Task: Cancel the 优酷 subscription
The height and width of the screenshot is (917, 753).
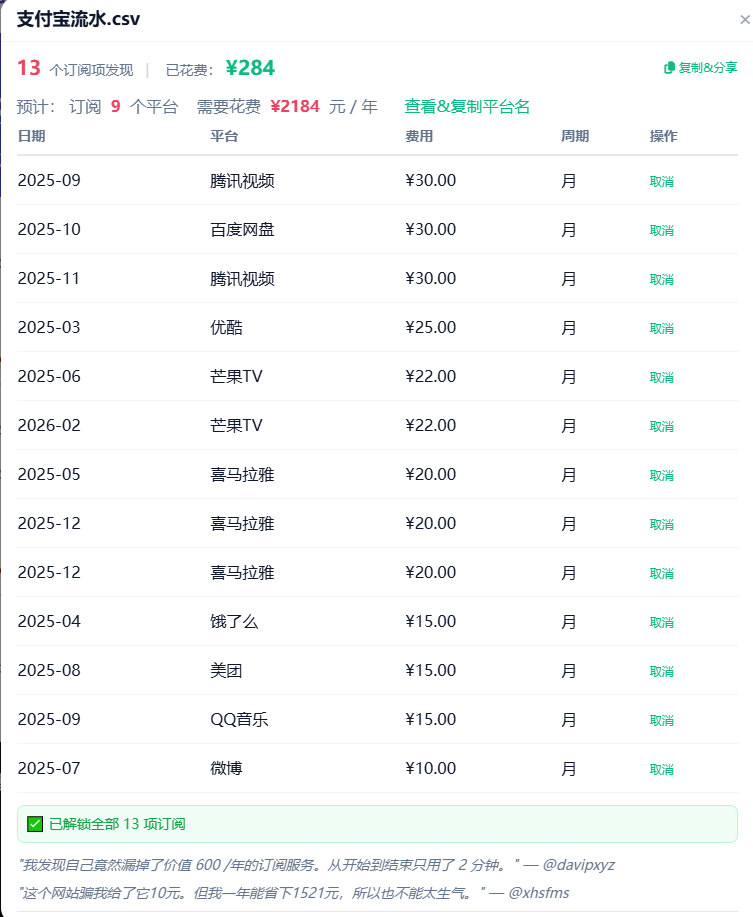Action: click(x=661, y=328)
